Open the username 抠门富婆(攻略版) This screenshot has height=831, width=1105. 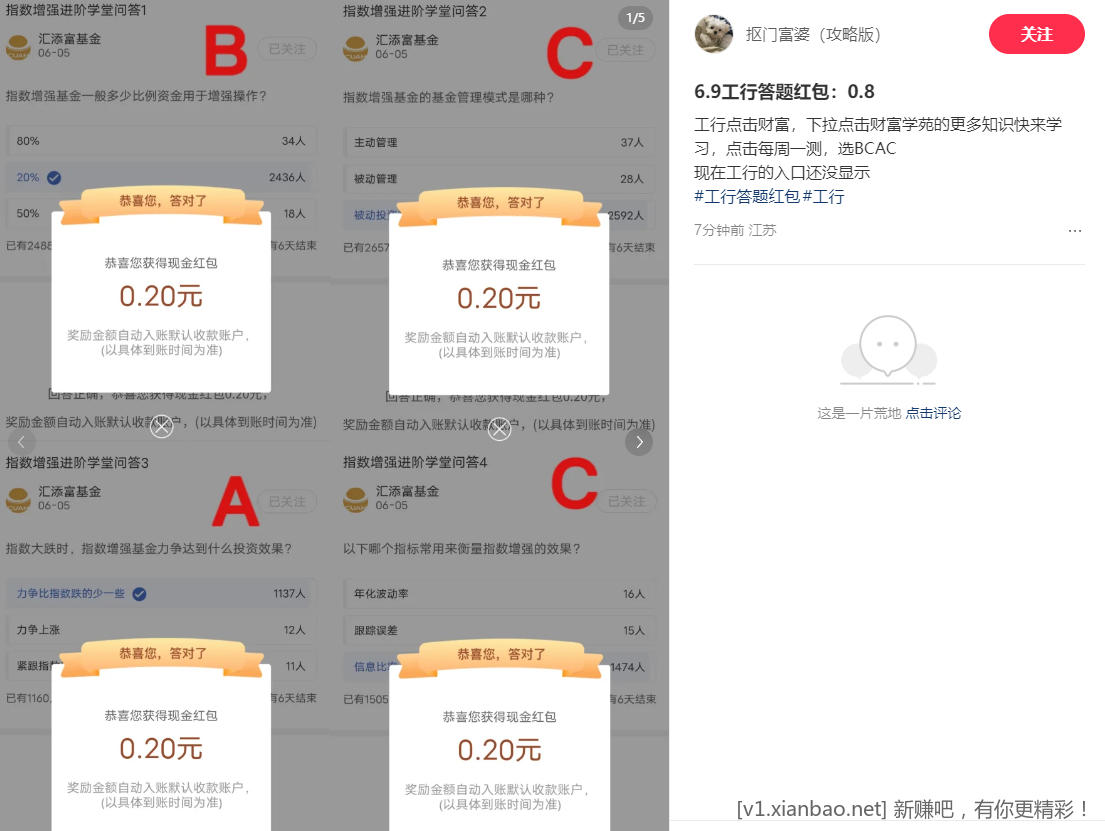click(813, 34)
